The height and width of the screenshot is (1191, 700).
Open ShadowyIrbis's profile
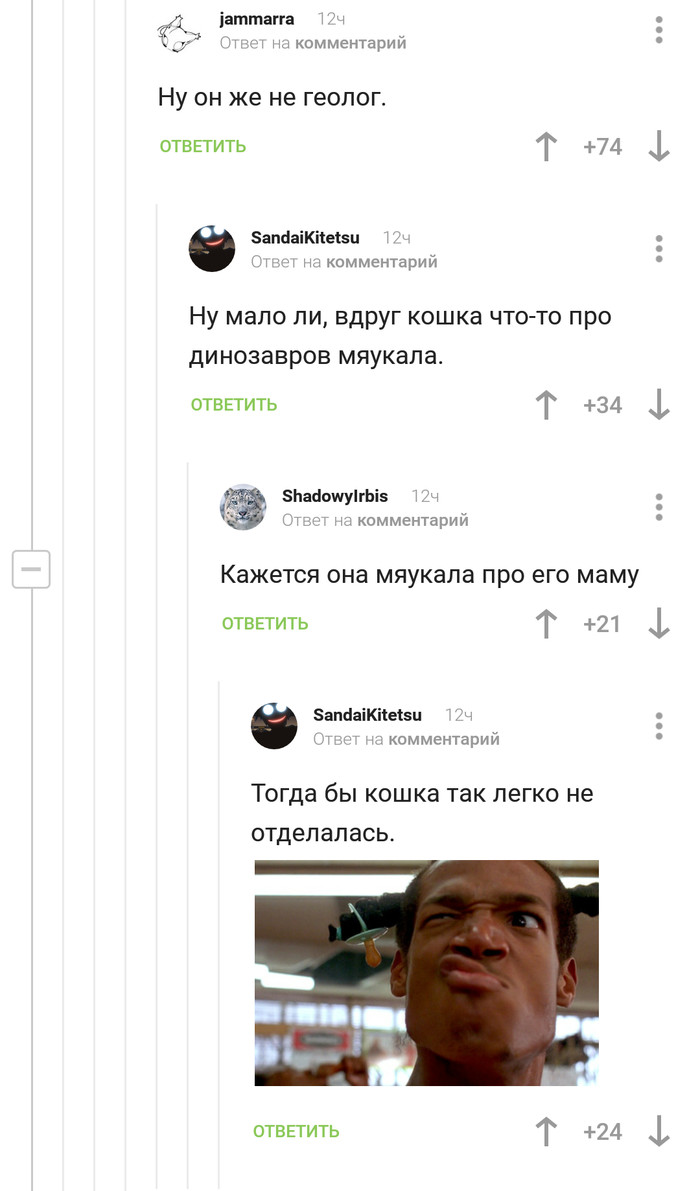click(x=334, y=496)
